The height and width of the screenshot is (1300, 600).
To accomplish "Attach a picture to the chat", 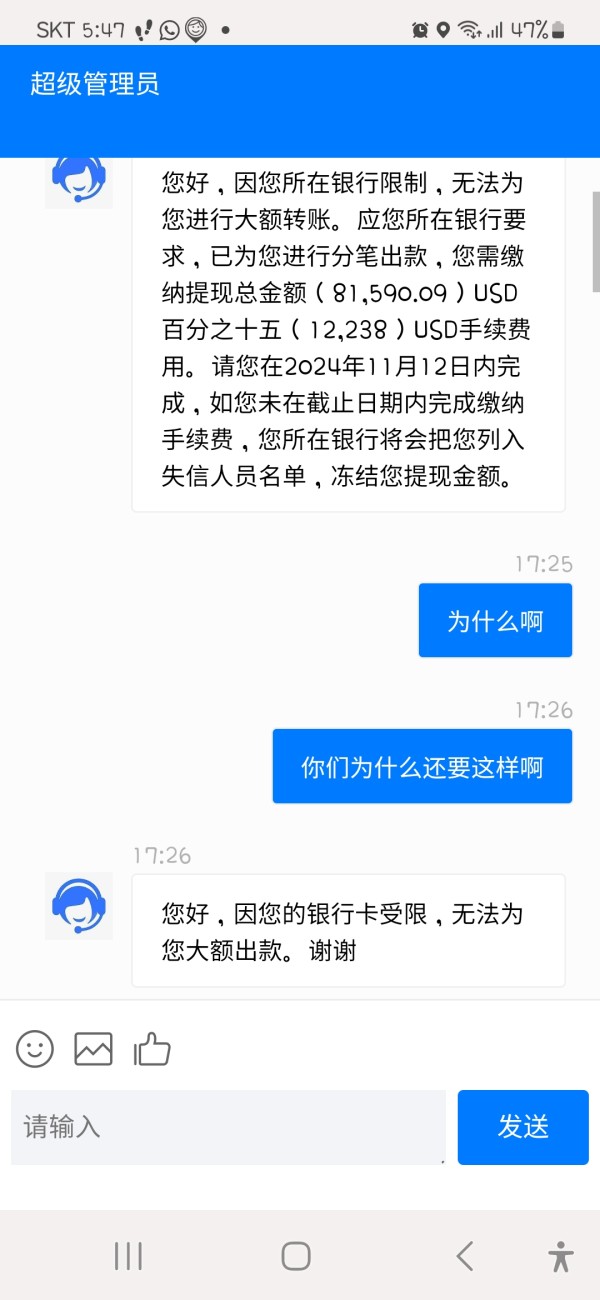I will pos(93,1048).
